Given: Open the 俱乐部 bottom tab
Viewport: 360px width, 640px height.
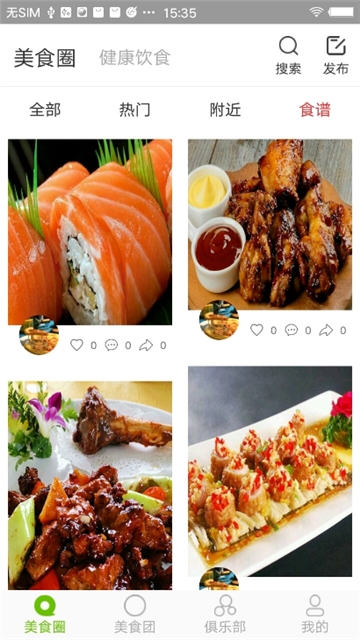Looking at the screenshot, I should 225,614.
